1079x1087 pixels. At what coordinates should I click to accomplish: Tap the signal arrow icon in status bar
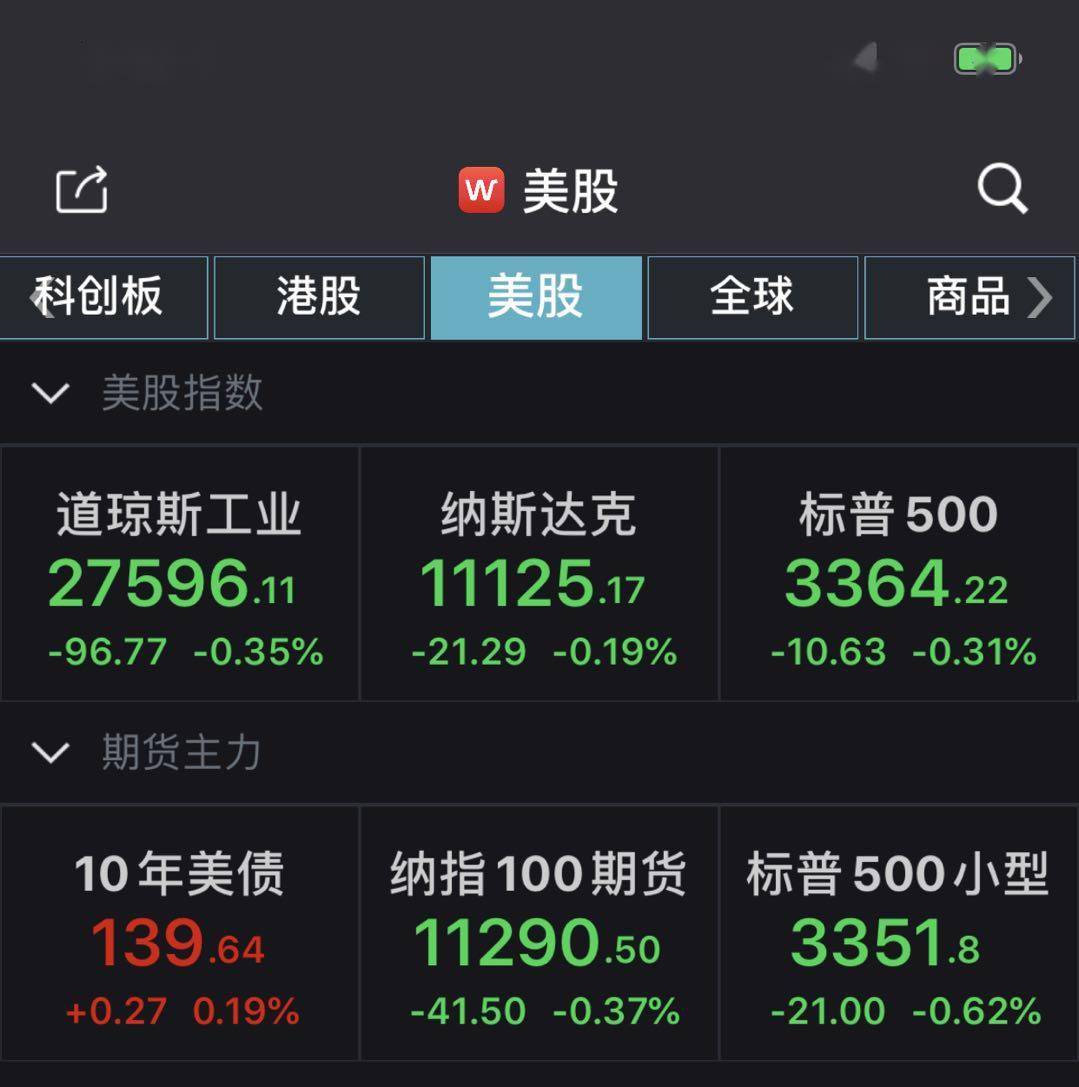pyautogui.click(x=863, y=59)
